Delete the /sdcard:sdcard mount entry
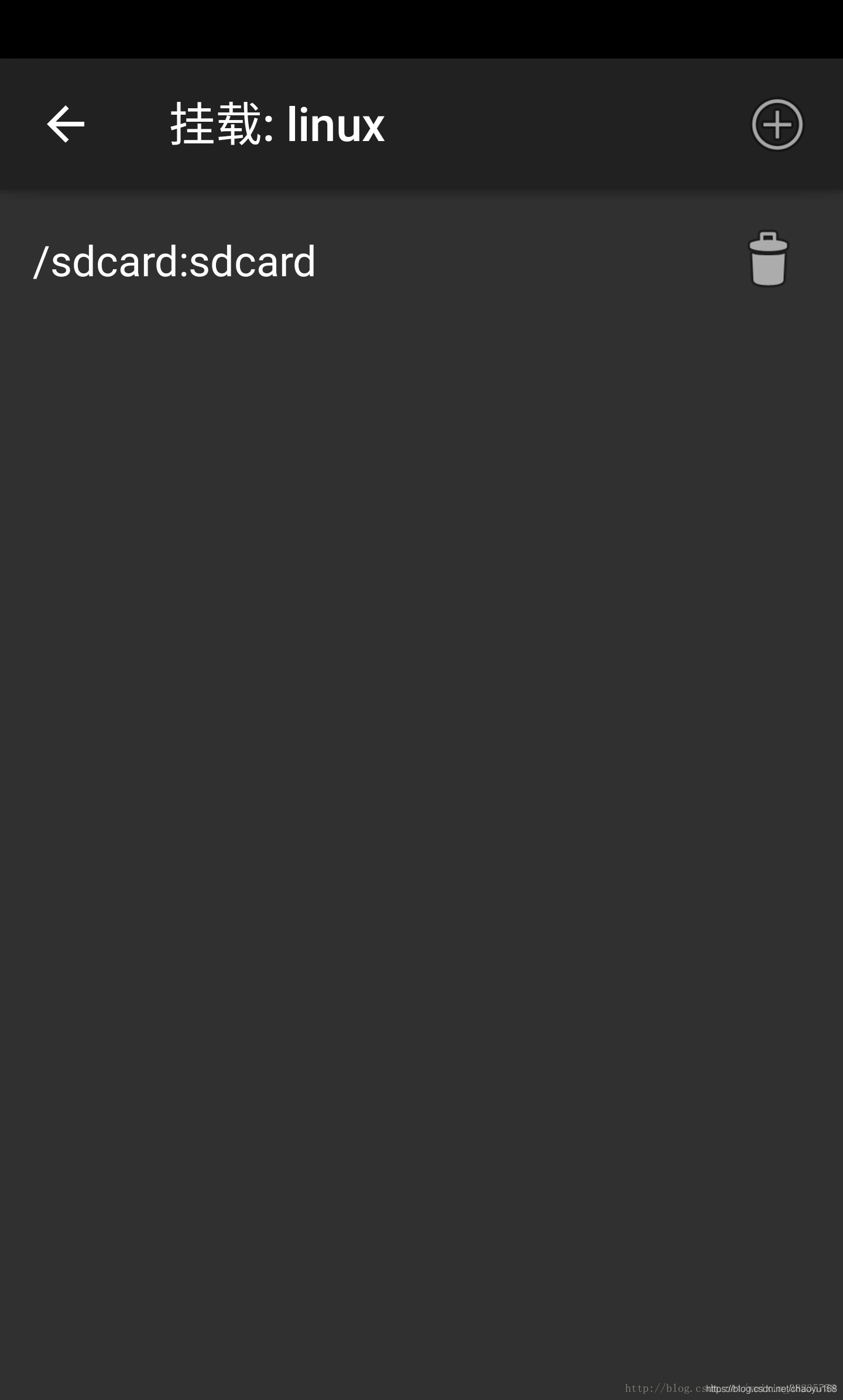This screenshot has width=843, height=1400. 768,259
